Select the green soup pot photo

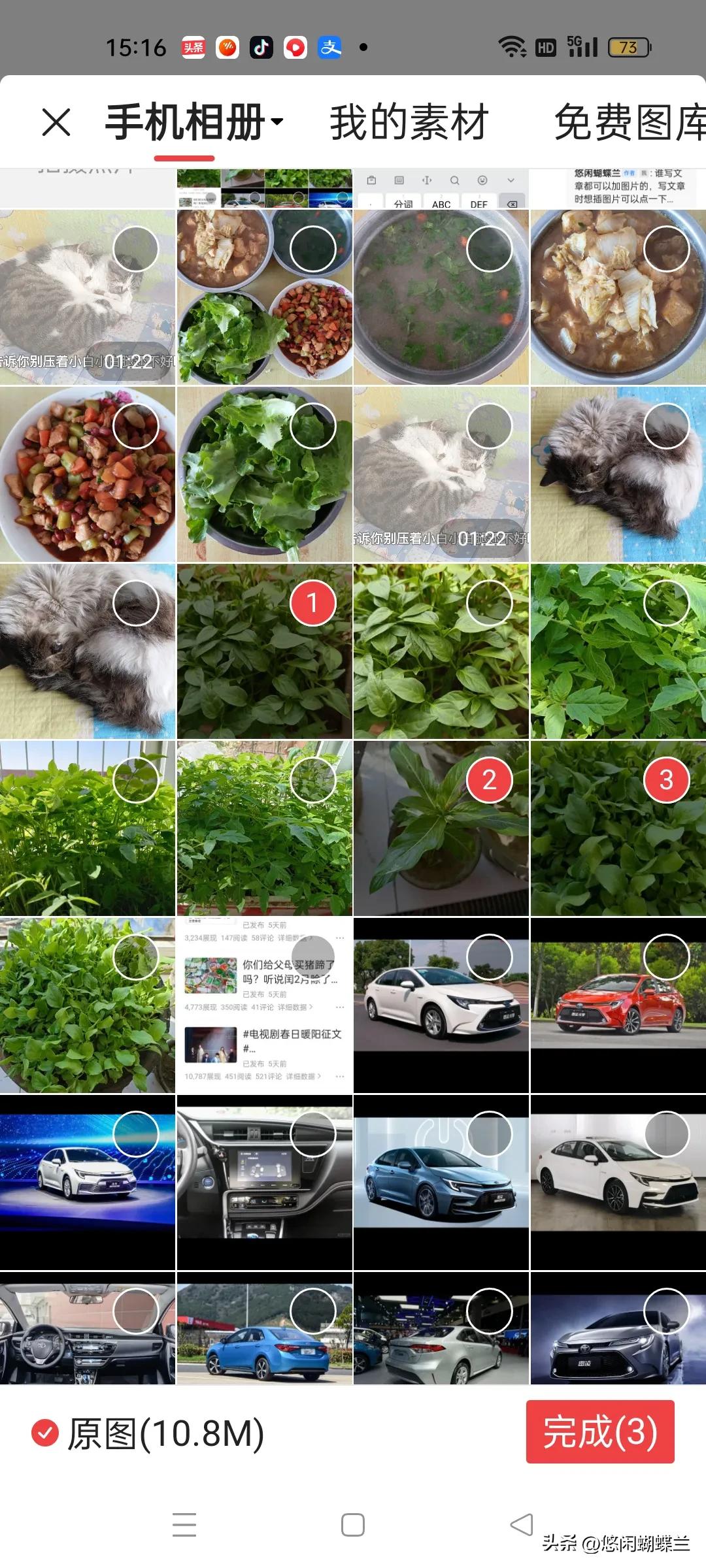pos(489,248)
